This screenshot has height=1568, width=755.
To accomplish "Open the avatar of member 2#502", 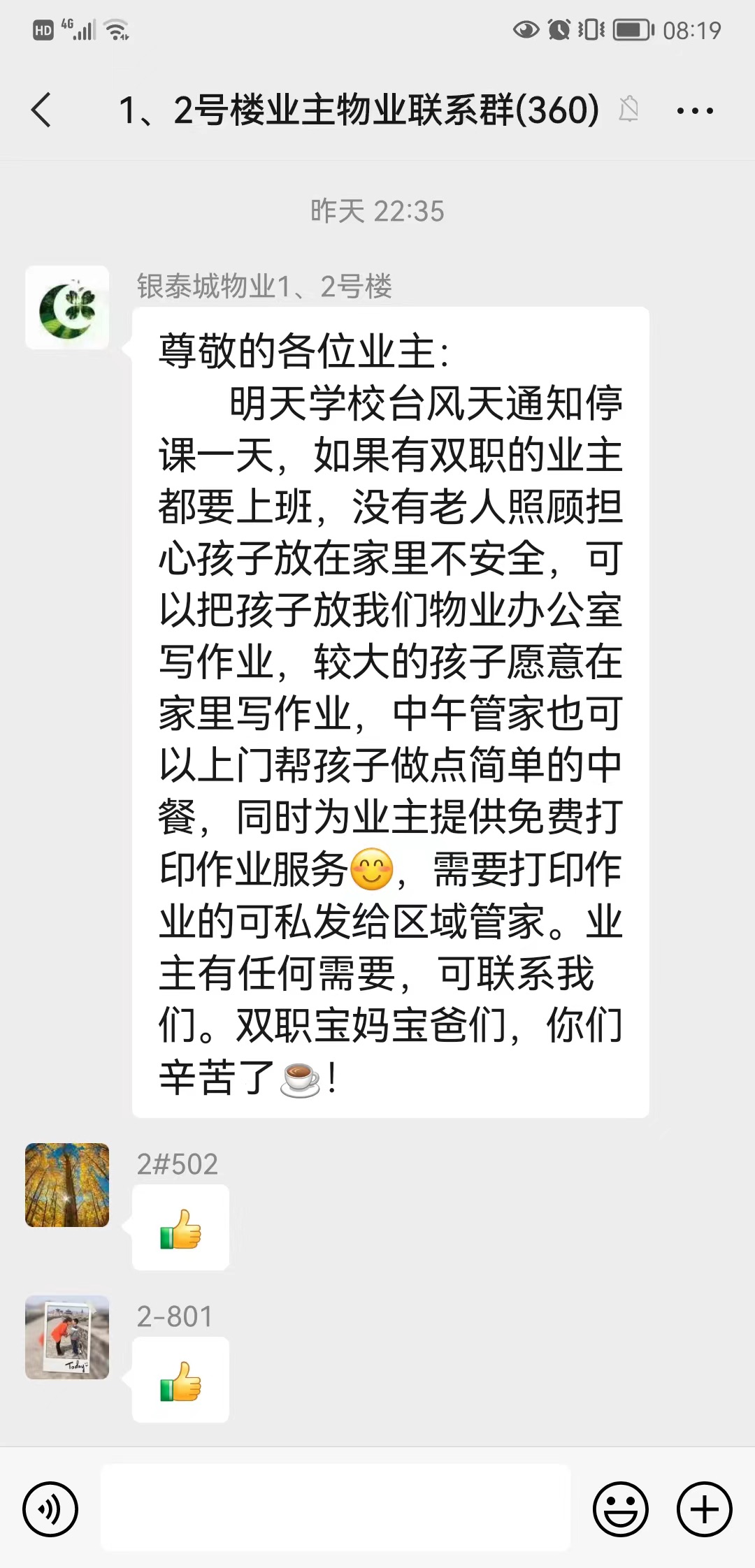I will (x=67, y=1184).
